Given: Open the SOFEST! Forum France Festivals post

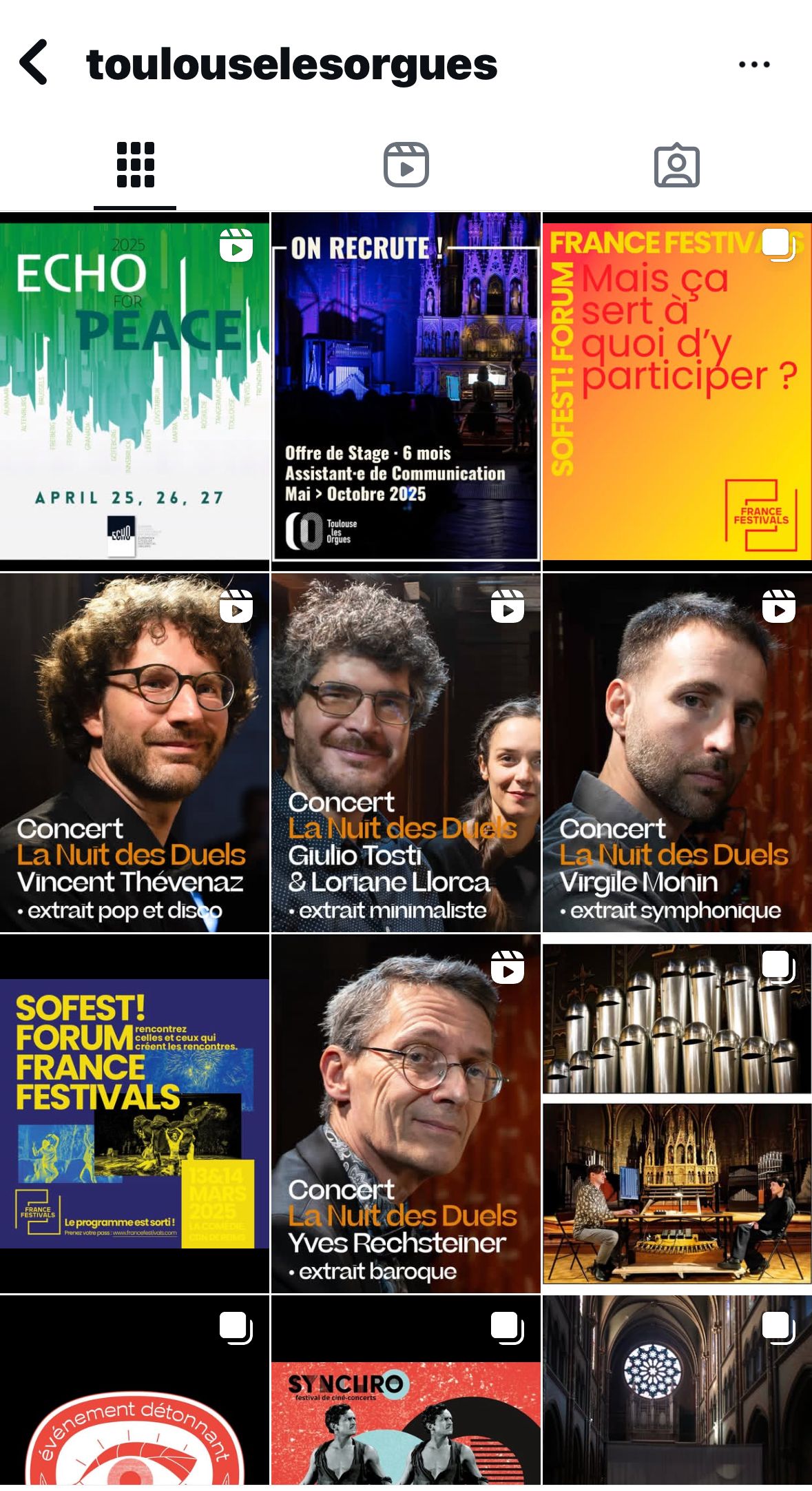Looking at the screenshot, I should (x=134, y=1113).
